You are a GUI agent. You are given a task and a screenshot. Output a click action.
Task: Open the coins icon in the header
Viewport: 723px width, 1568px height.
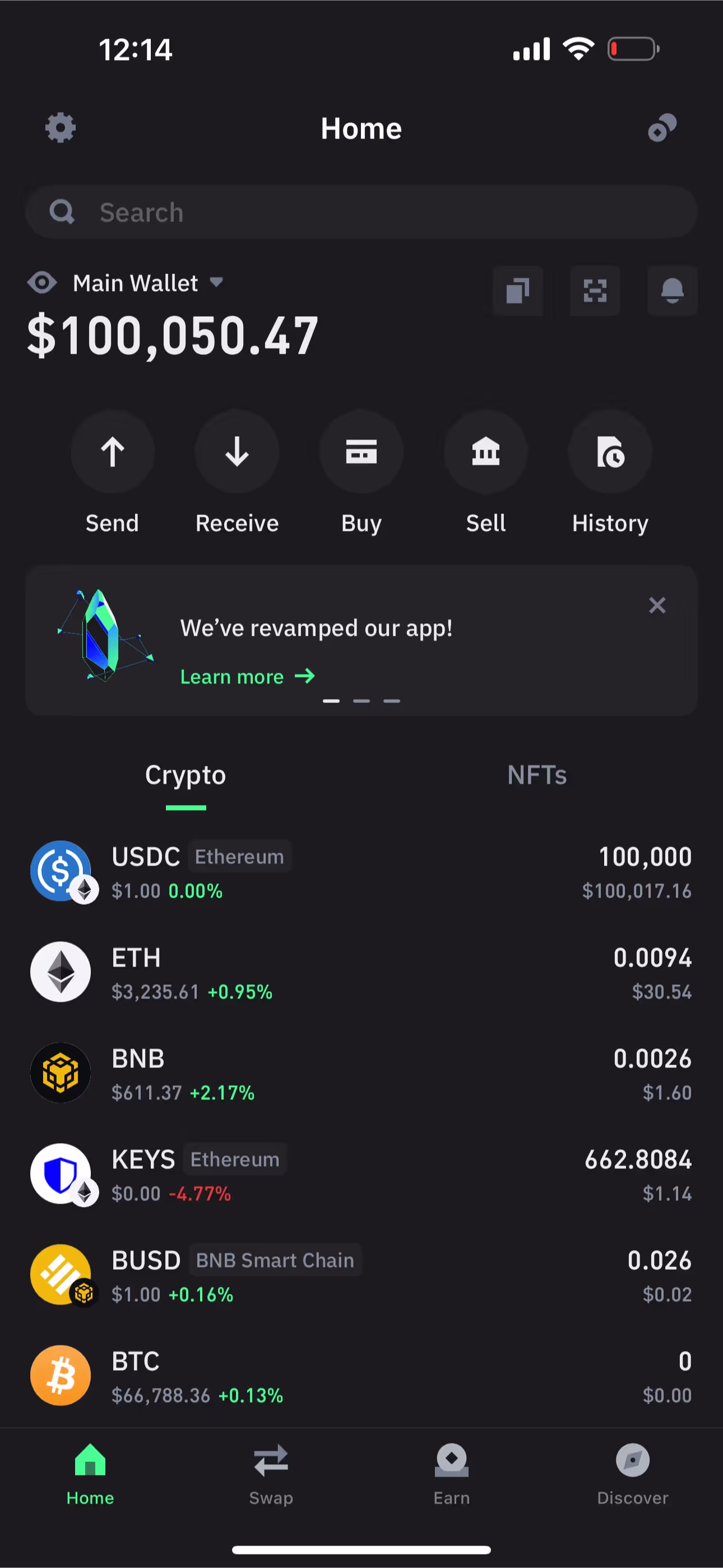click(662, 128)
